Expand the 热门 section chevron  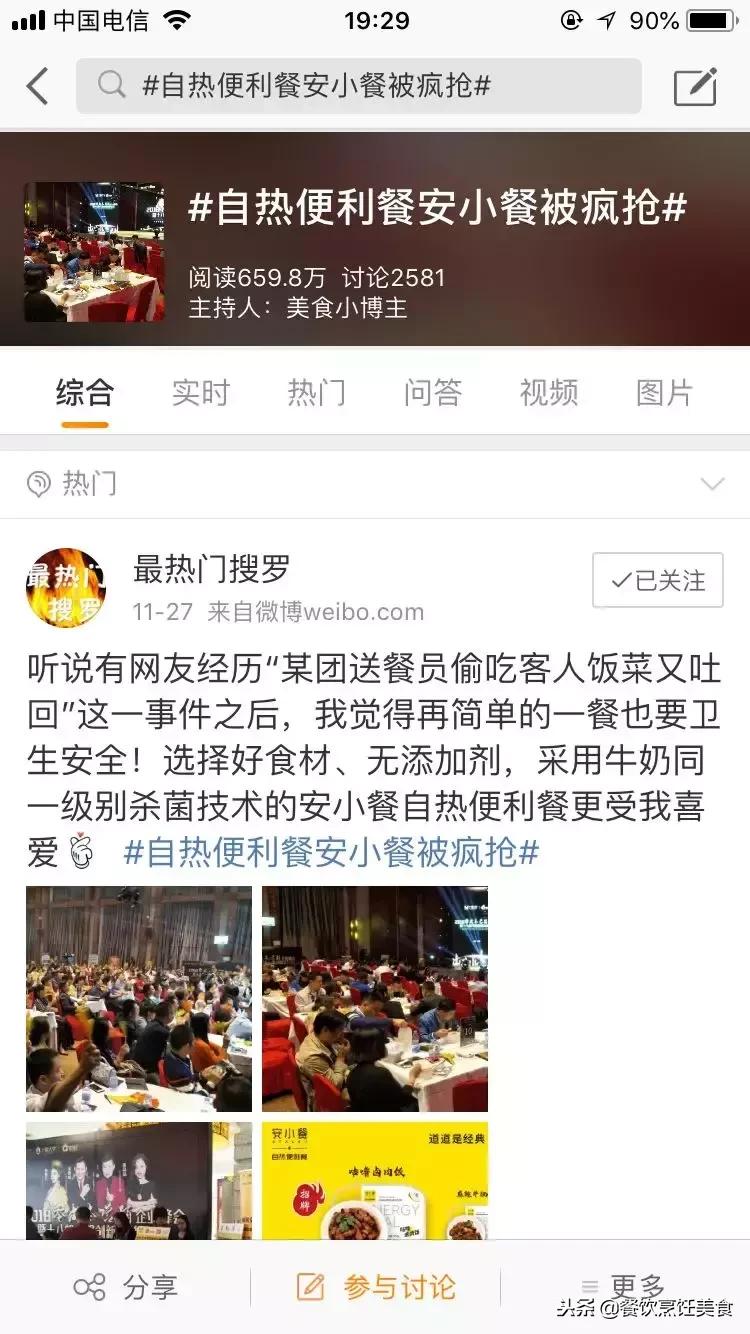(x=712, y=485)
